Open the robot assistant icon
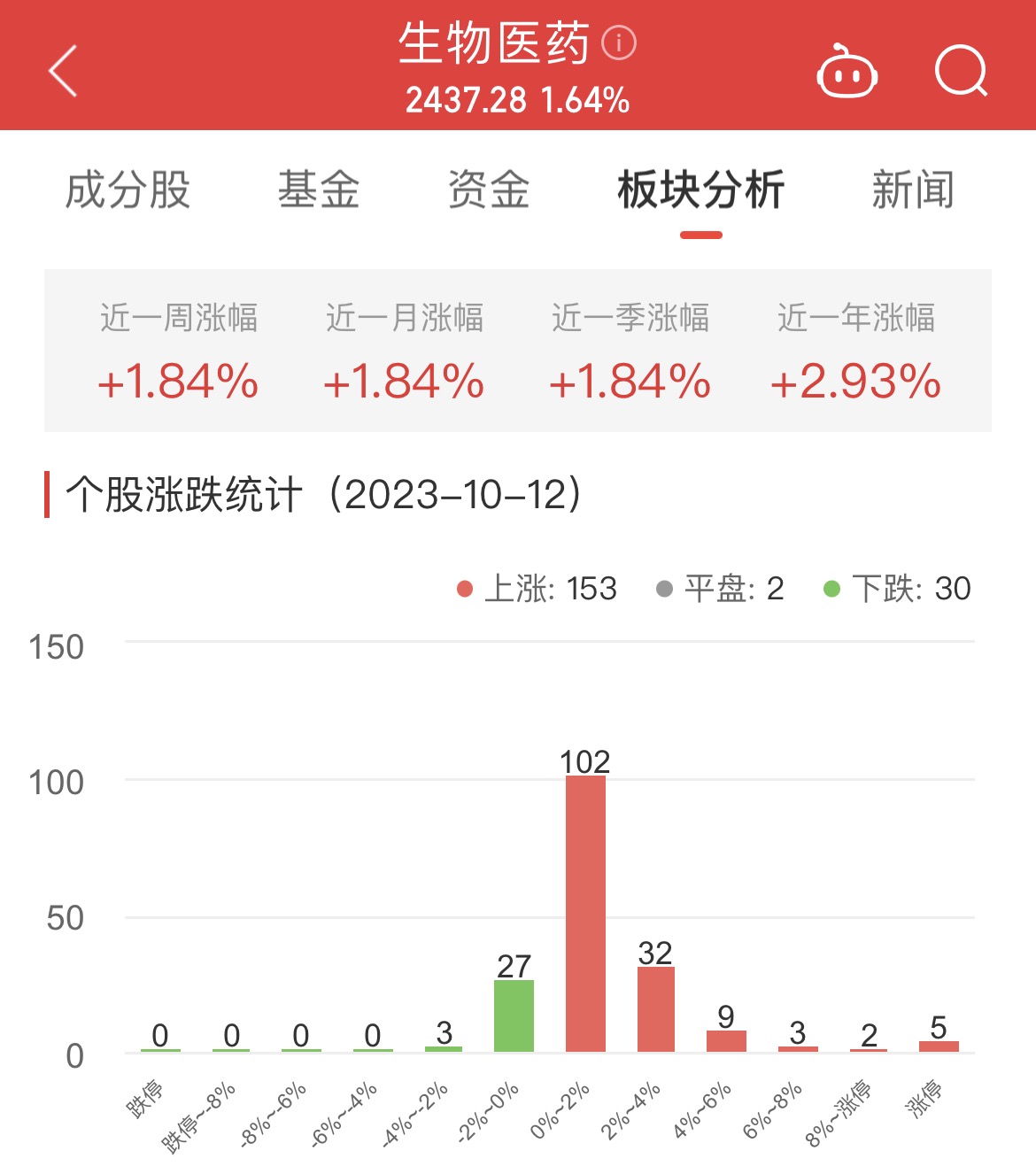 (847, 72)
